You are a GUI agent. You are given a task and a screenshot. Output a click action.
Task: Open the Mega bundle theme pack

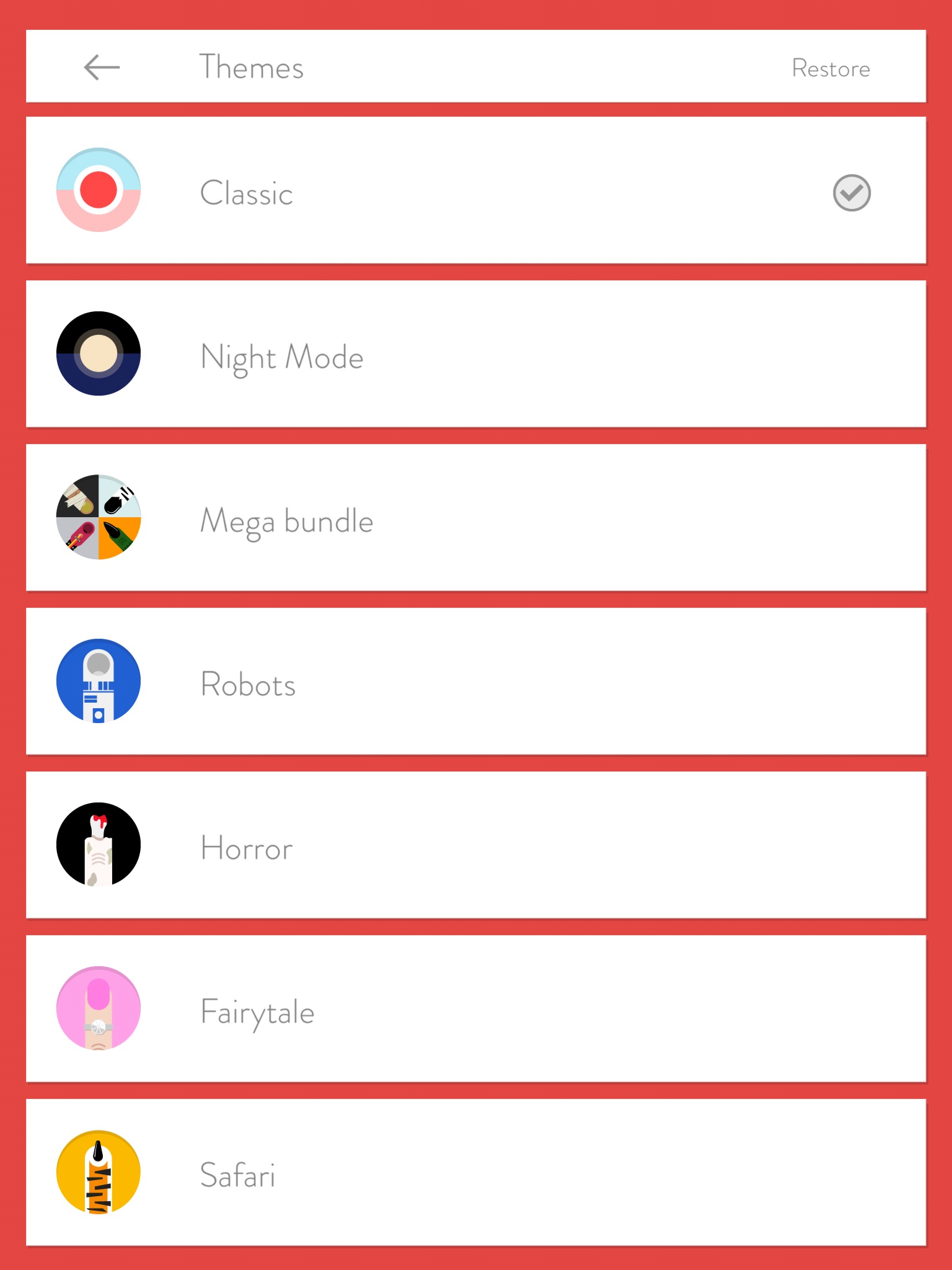(x=475, y=518)
